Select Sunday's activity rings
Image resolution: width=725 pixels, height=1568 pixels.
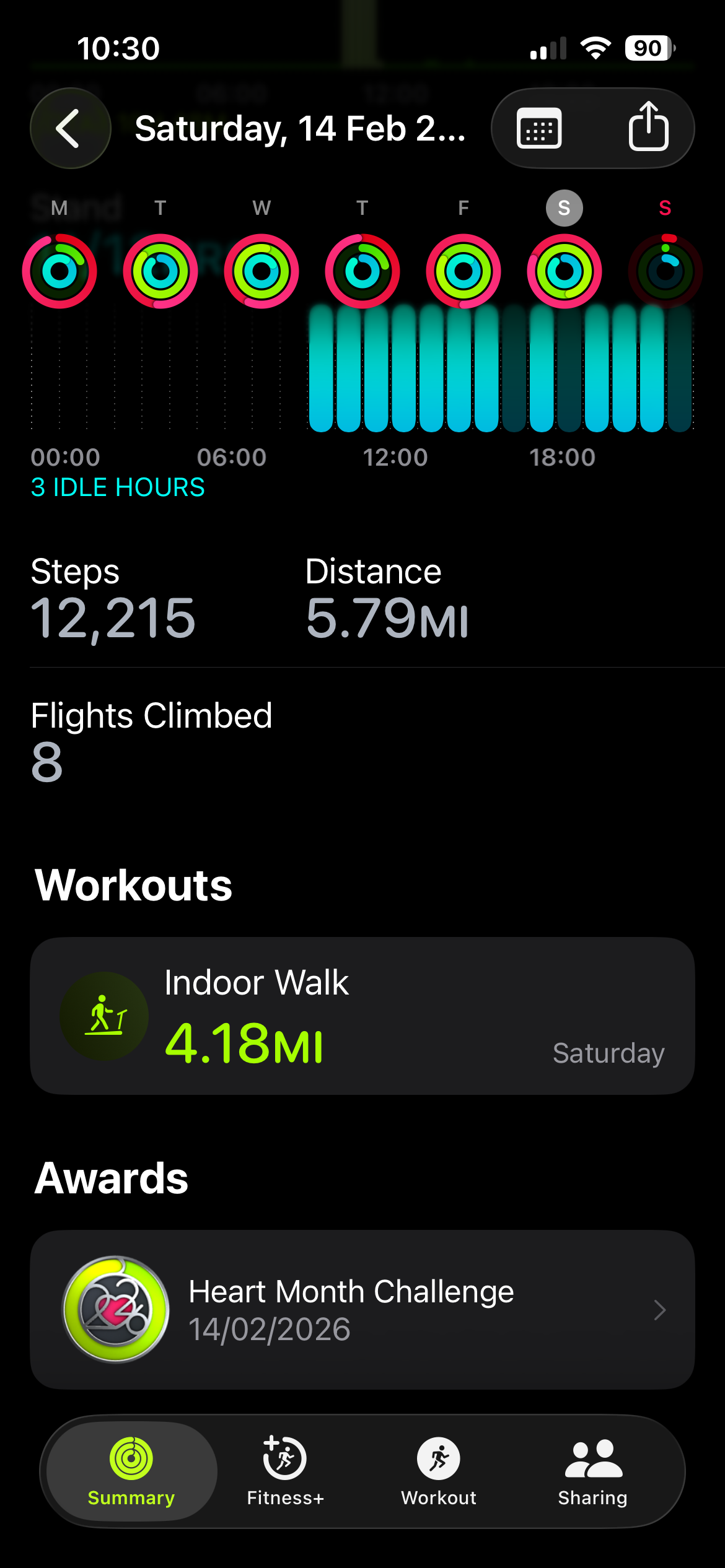[665, 271]
